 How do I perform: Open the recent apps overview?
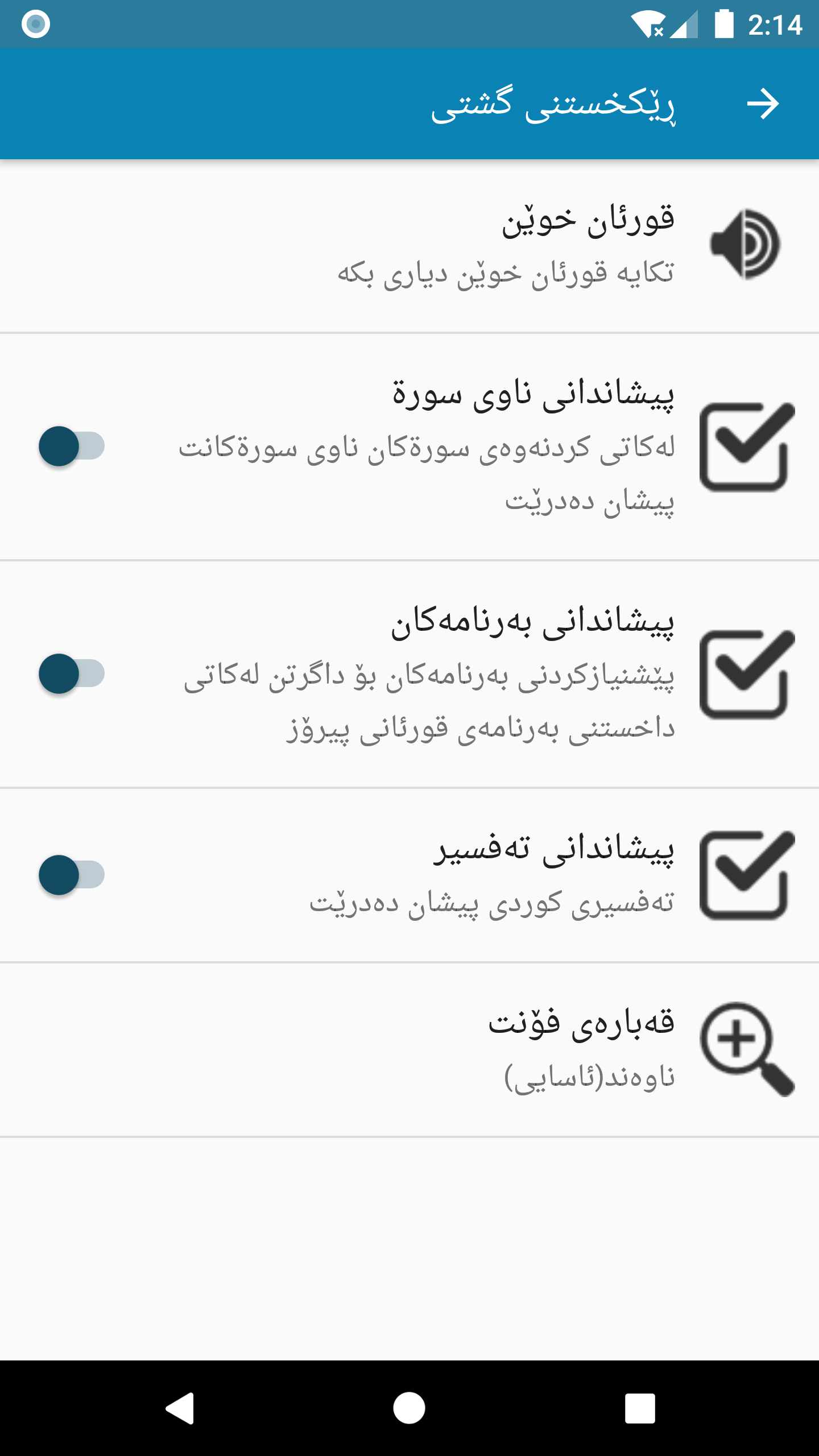(x=639, y=1408)
